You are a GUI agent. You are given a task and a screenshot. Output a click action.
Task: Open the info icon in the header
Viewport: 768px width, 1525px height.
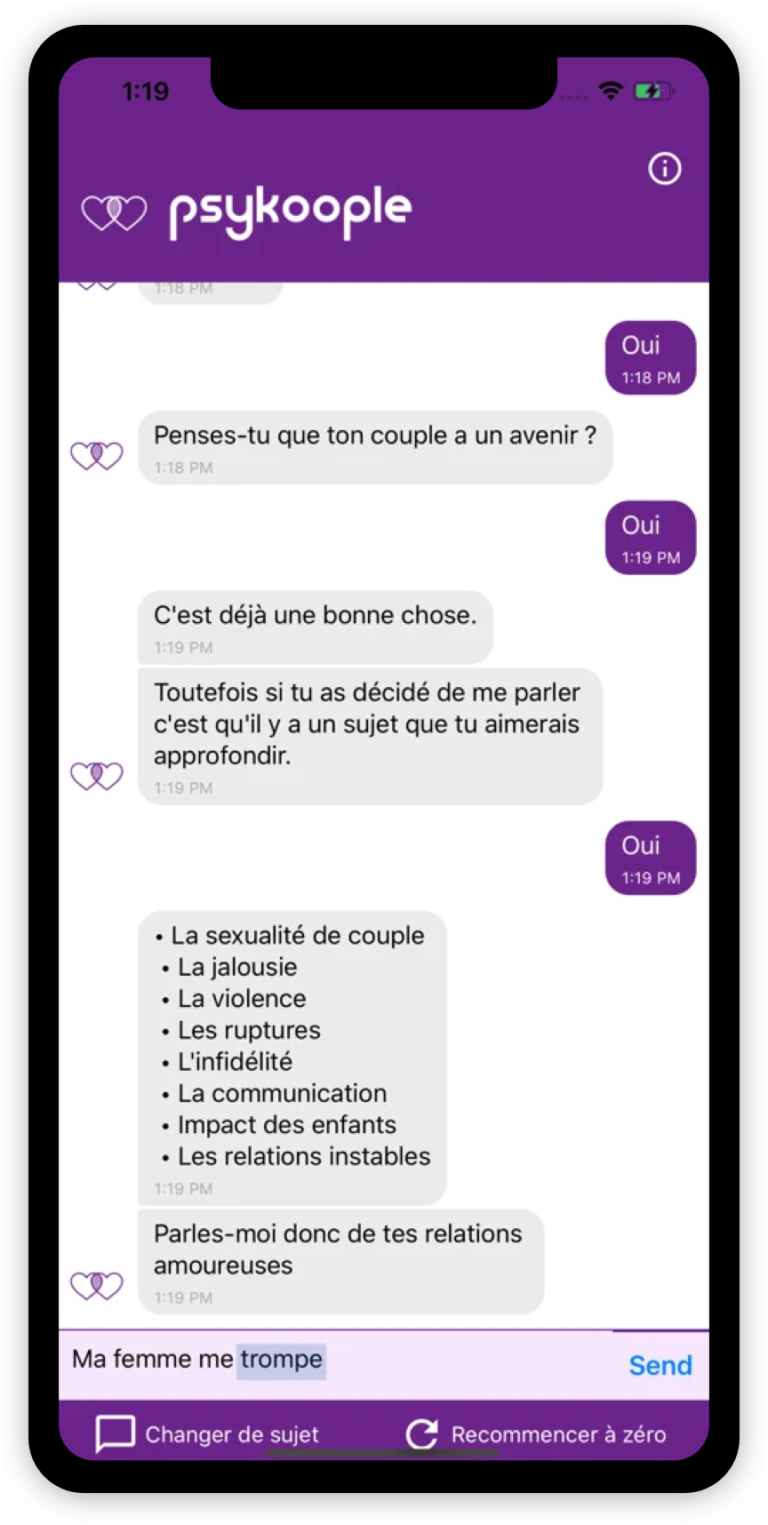(x=664, y=169)
